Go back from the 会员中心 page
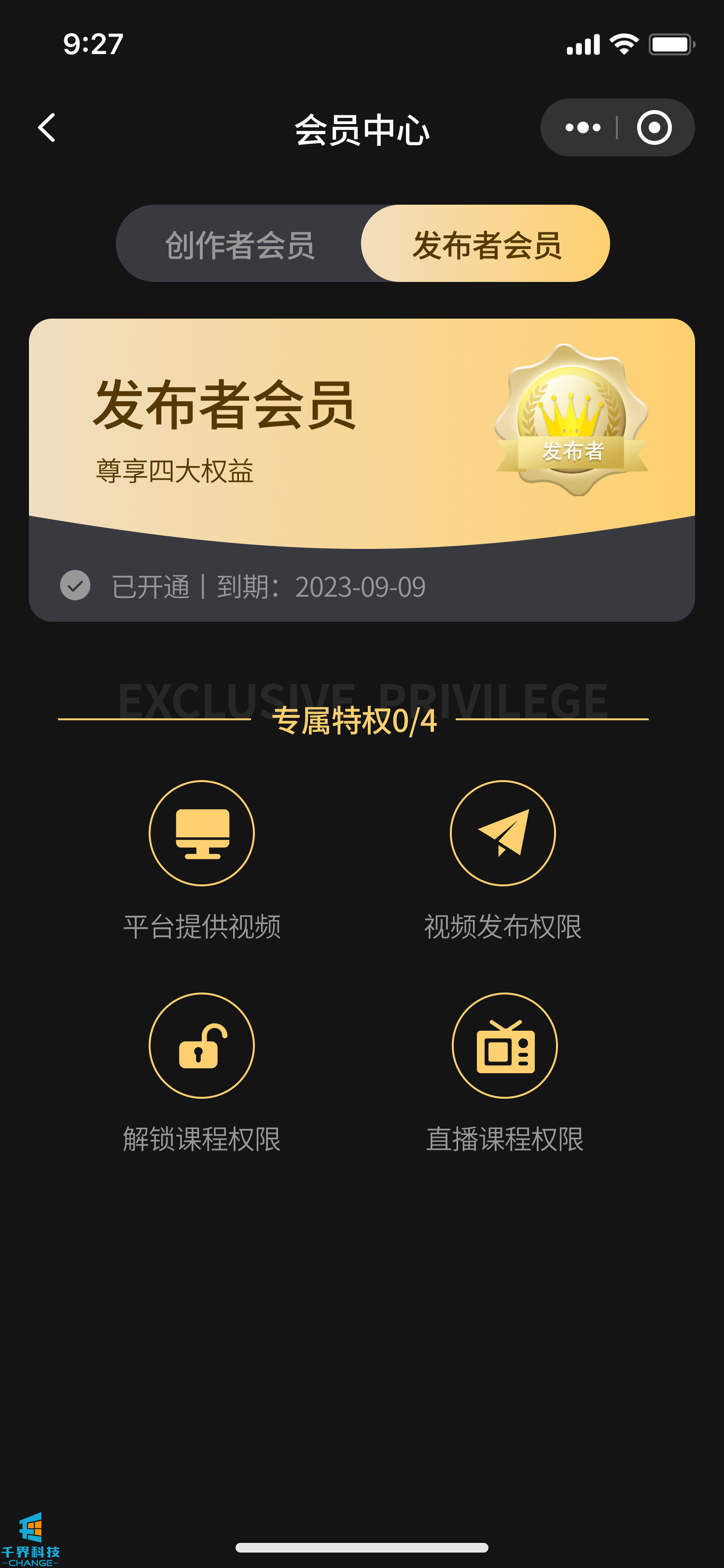The height and width of the screenshot is (1568, 724). tap(47, 128)
